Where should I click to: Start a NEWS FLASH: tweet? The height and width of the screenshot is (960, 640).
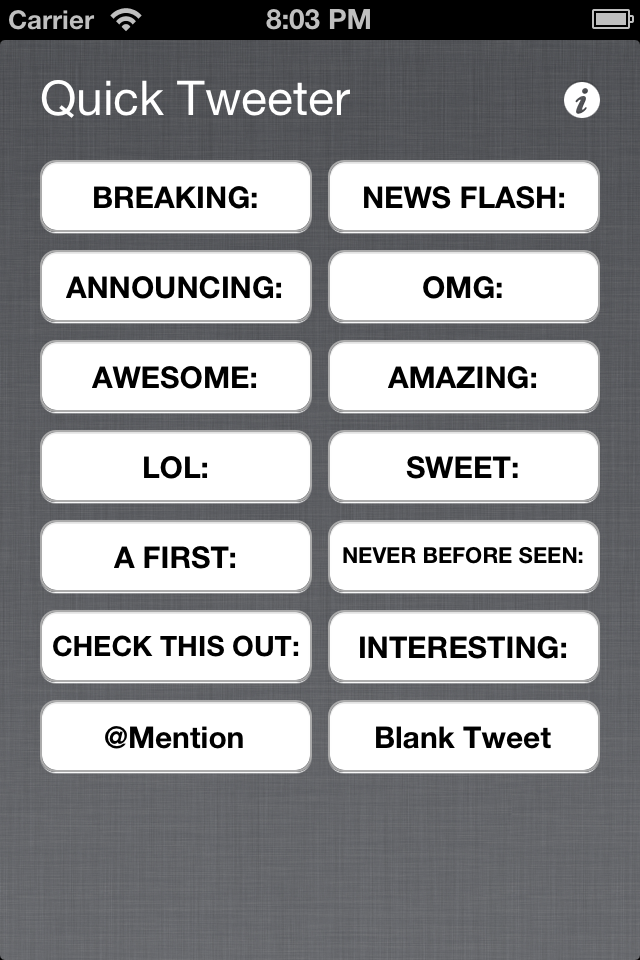[464, 197]
